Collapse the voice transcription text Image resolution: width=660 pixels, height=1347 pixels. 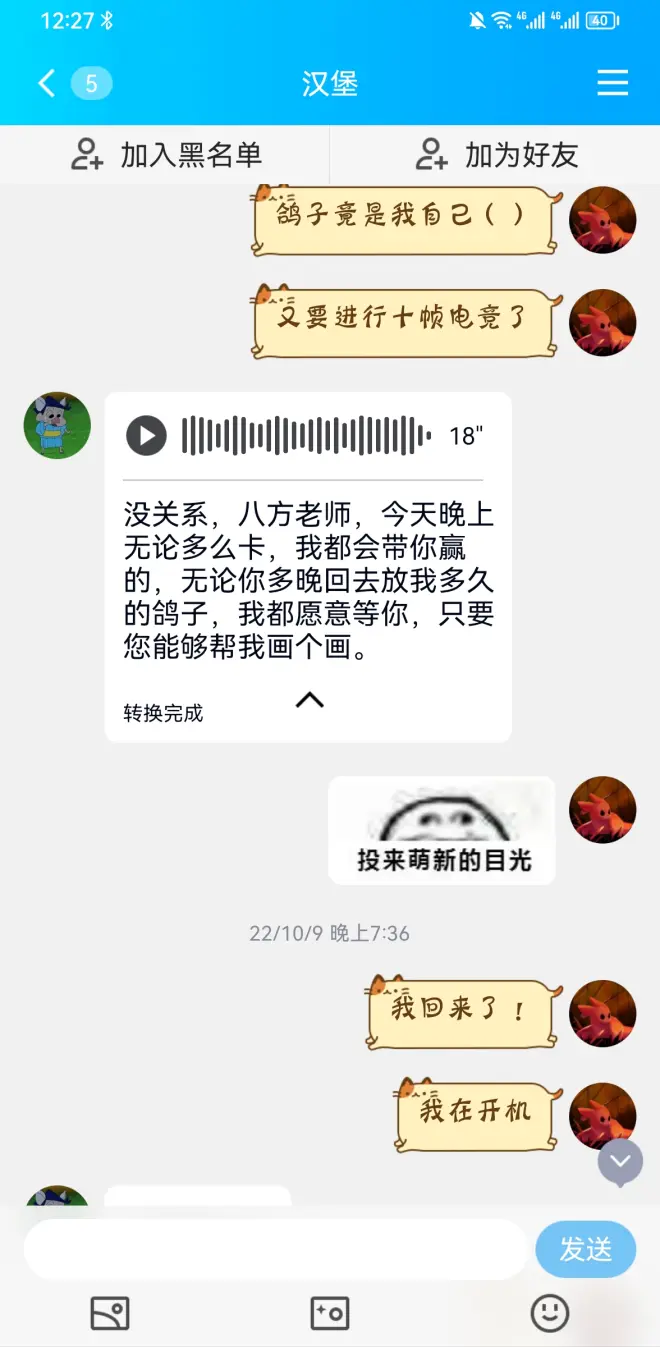tap(310, 700)
